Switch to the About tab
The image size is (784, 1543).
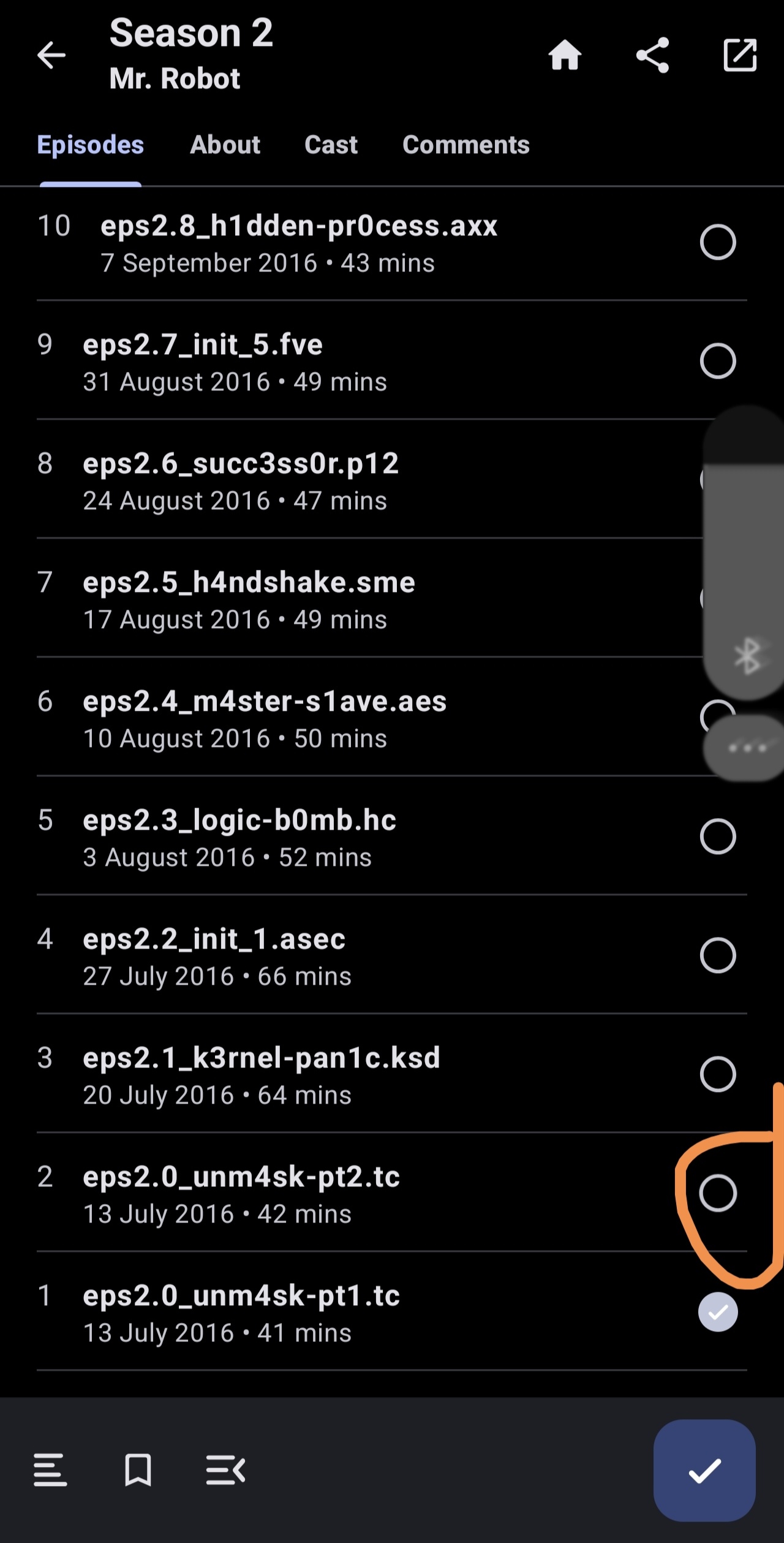pos(225,145)
